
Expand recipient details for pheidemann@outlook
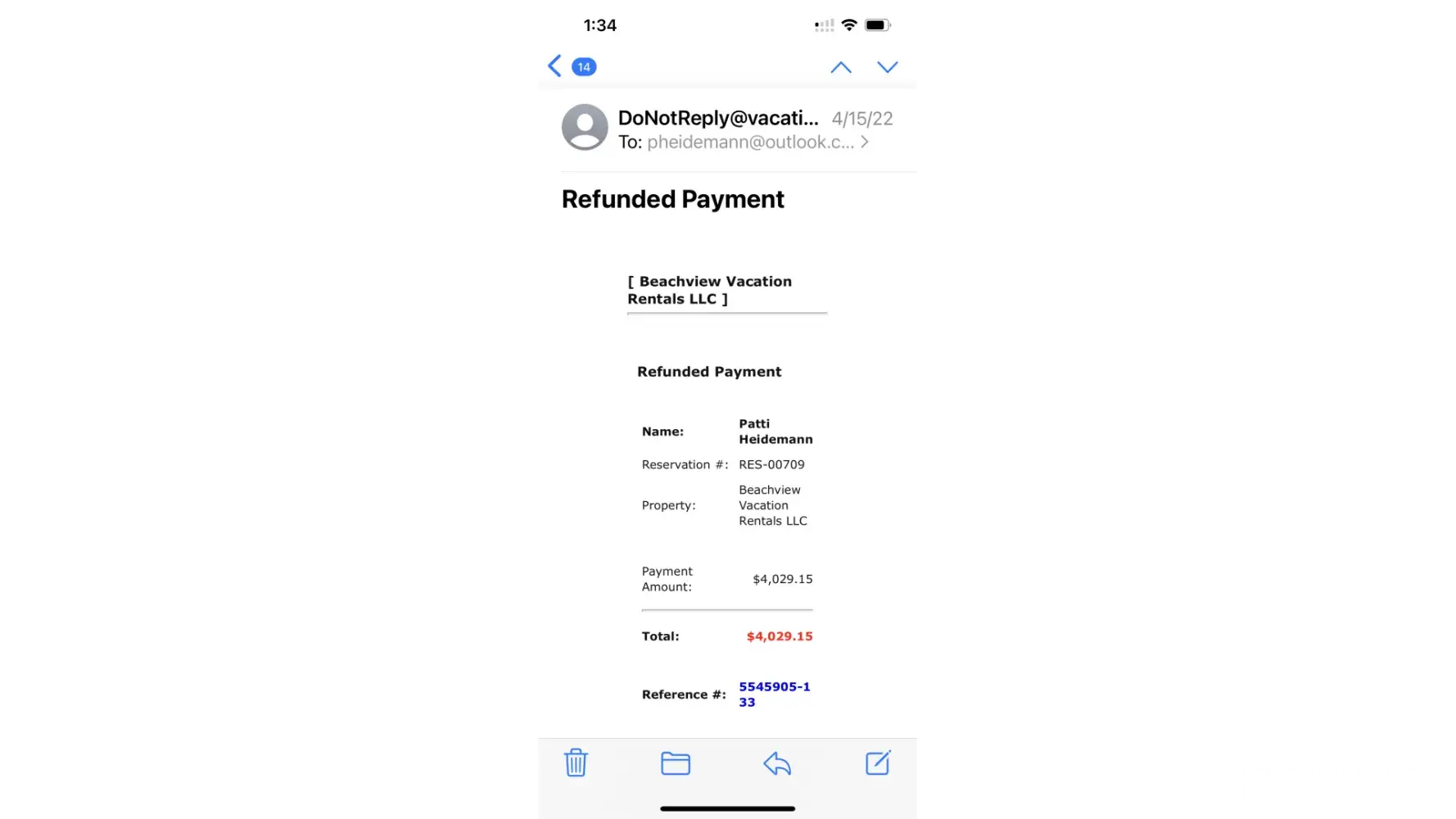pos(864,143)
